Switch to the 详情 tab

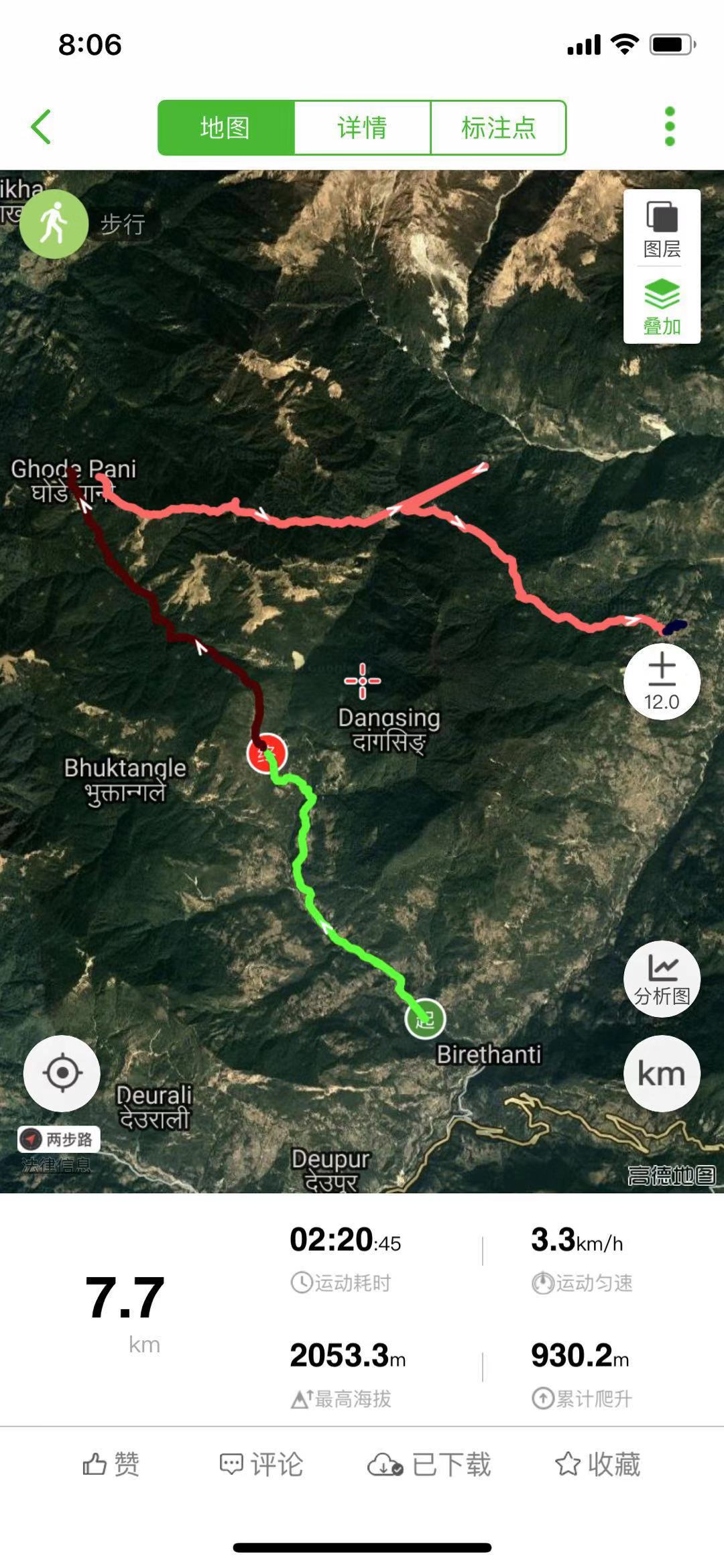[362, 127]
